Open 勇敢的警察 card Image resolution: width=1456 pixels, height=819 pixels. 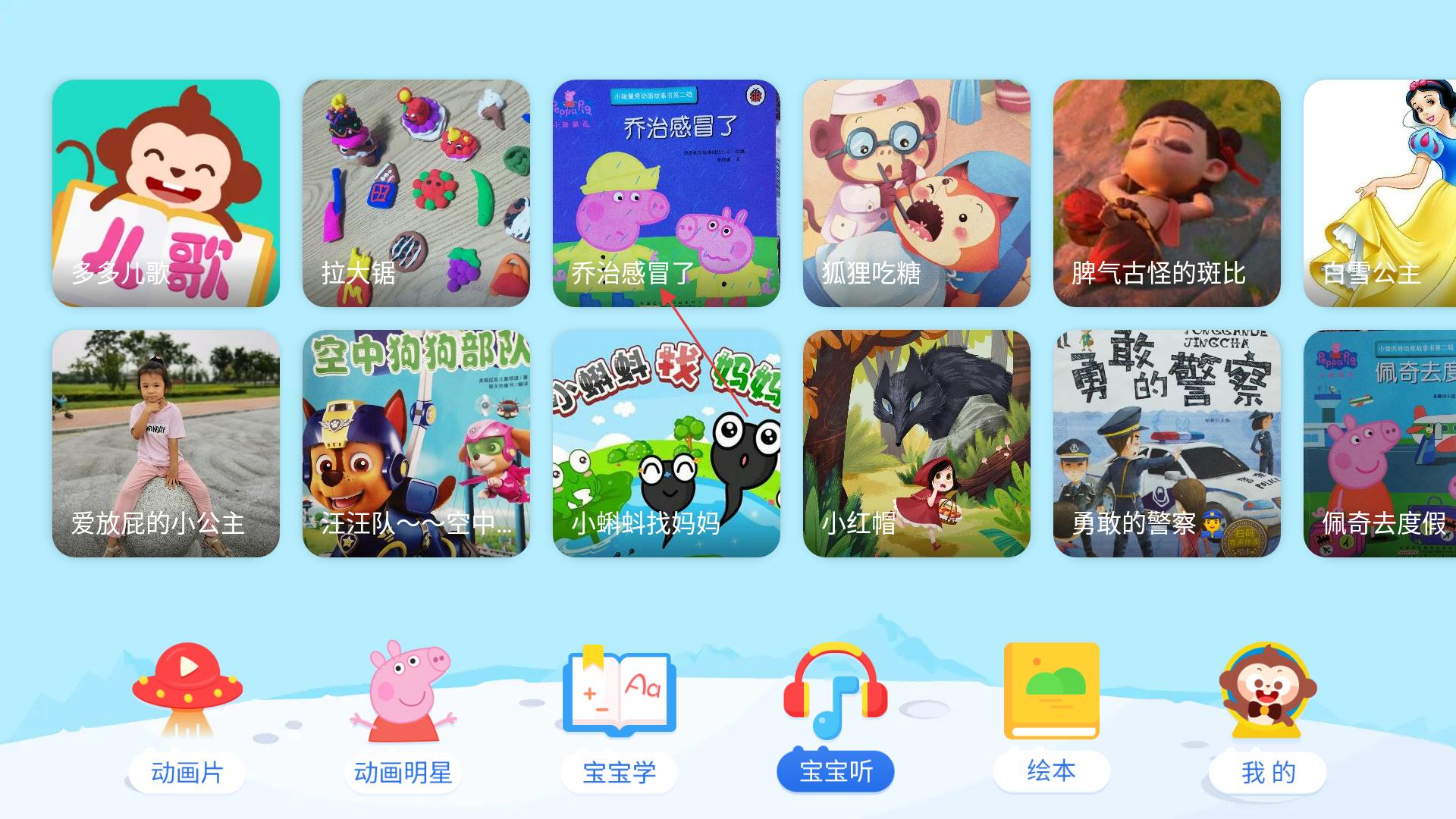point(1166,444)
